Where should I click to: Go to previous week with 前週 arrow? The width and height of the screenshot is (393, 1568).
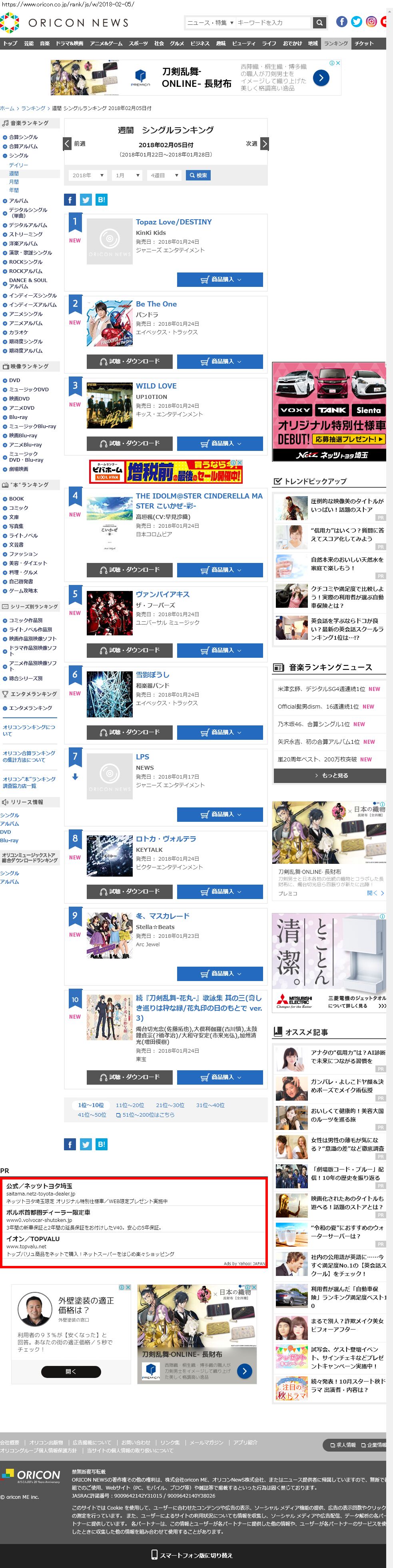(68, 144)
